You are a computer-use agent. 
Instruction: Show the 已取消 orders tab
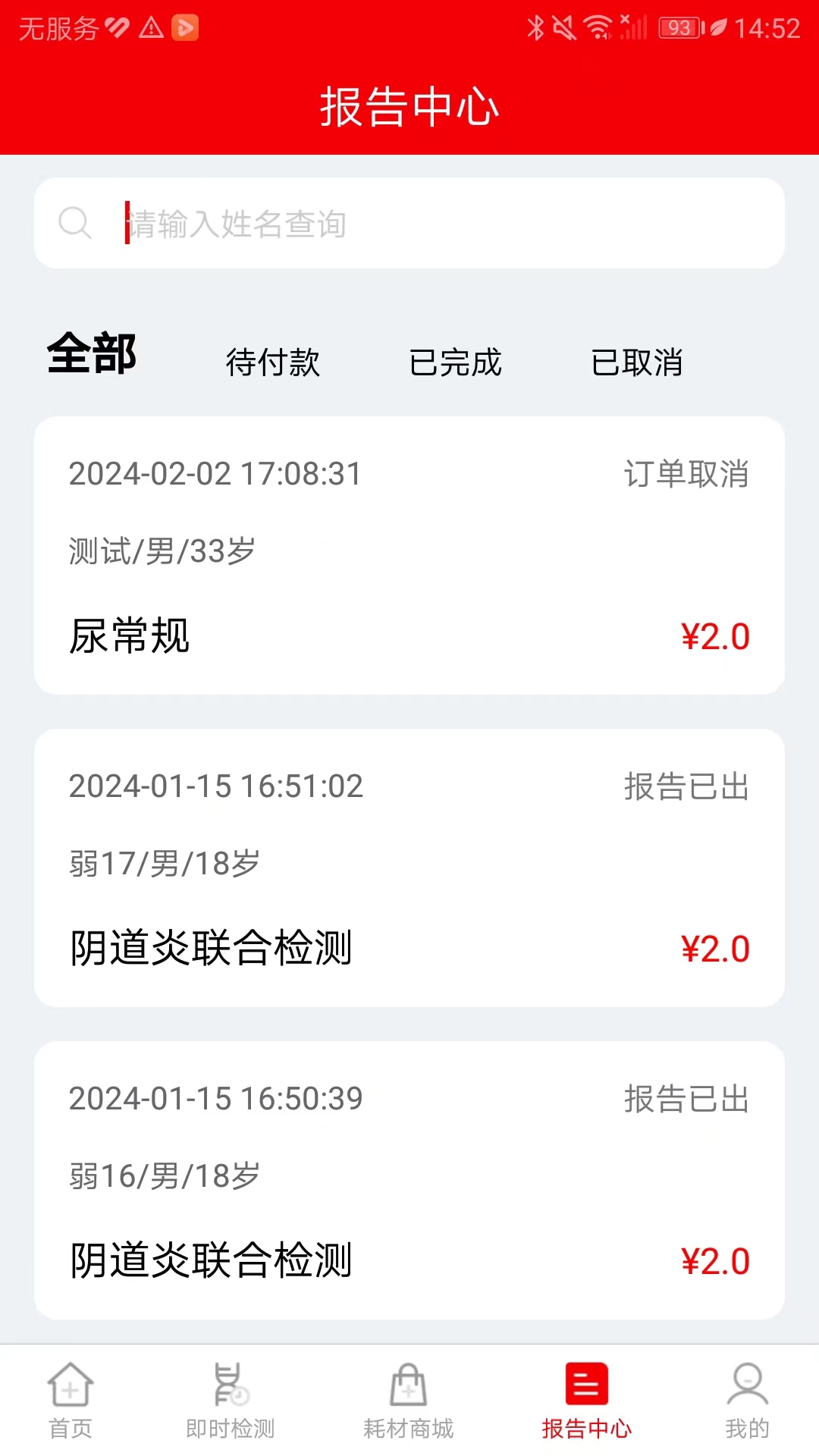[x=637, y=362]
